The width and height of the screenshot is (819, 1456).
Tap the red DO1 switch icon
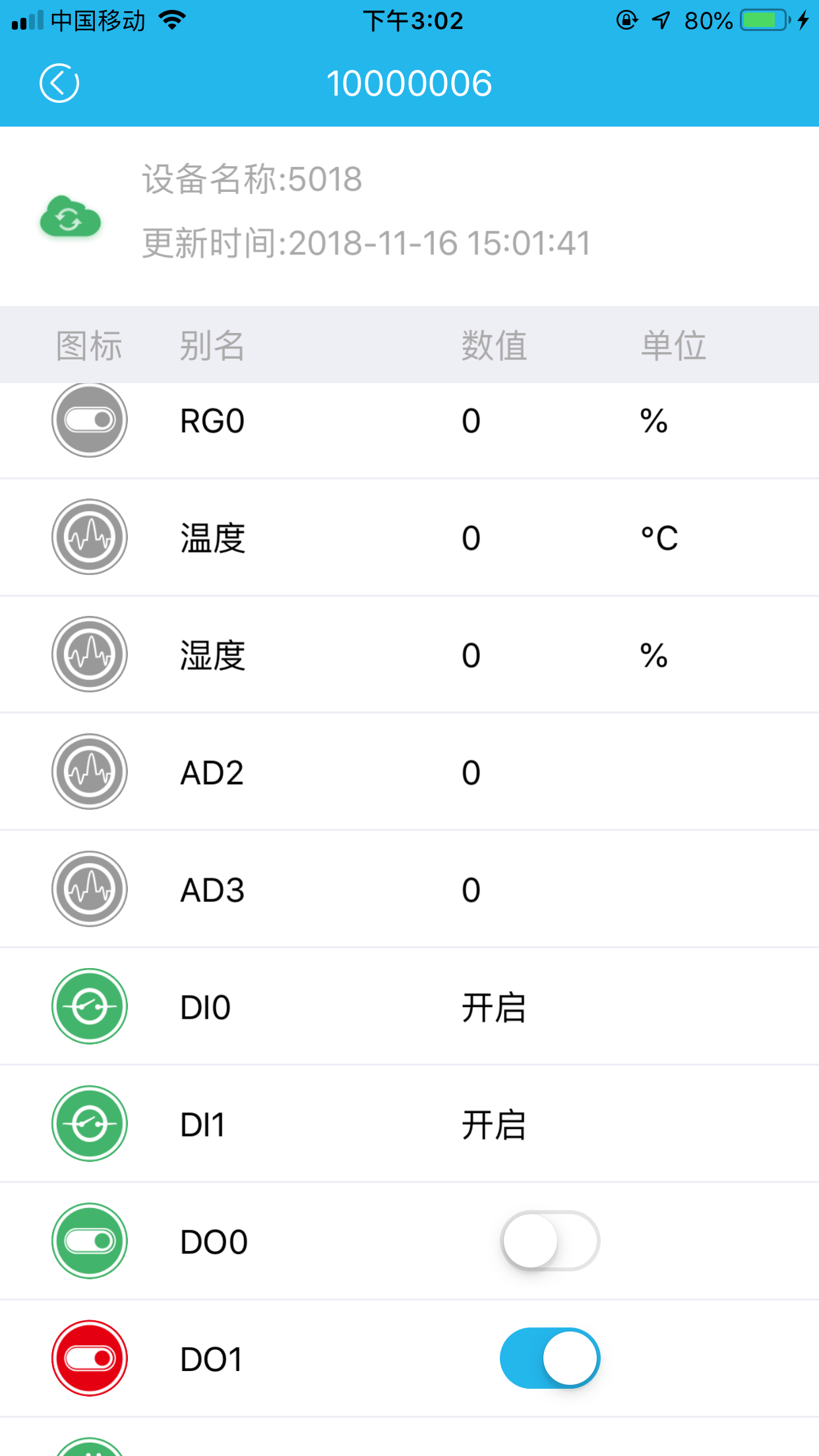[x=89, y=1358]
